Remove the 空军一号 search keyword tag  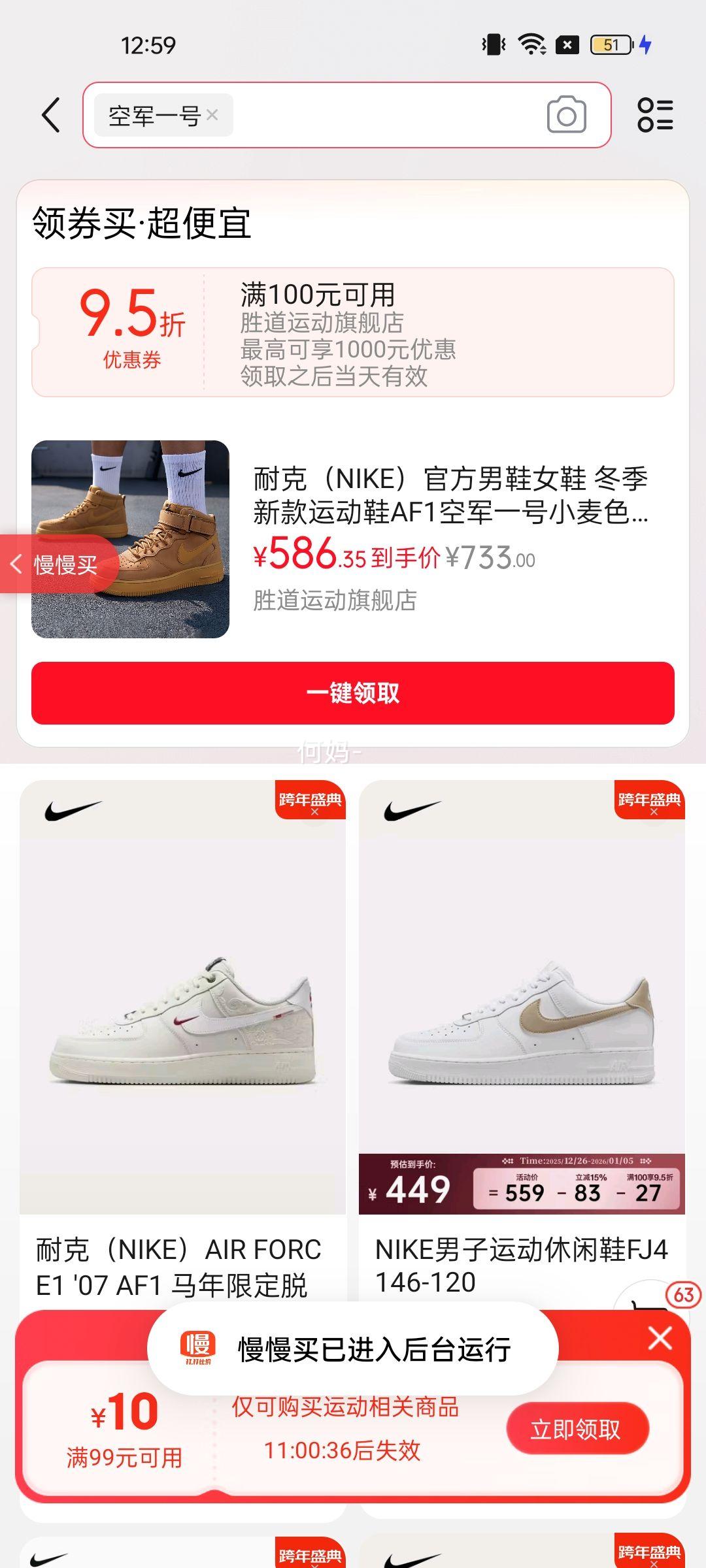coord(212,115)
